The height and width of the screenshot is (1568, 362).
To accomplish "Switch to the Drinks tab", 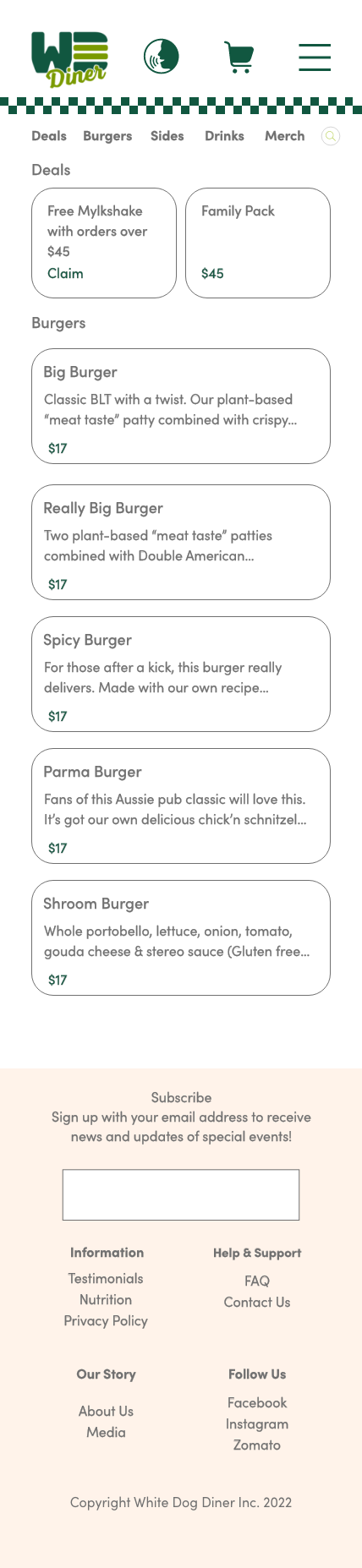I will (x=224, y=136).
